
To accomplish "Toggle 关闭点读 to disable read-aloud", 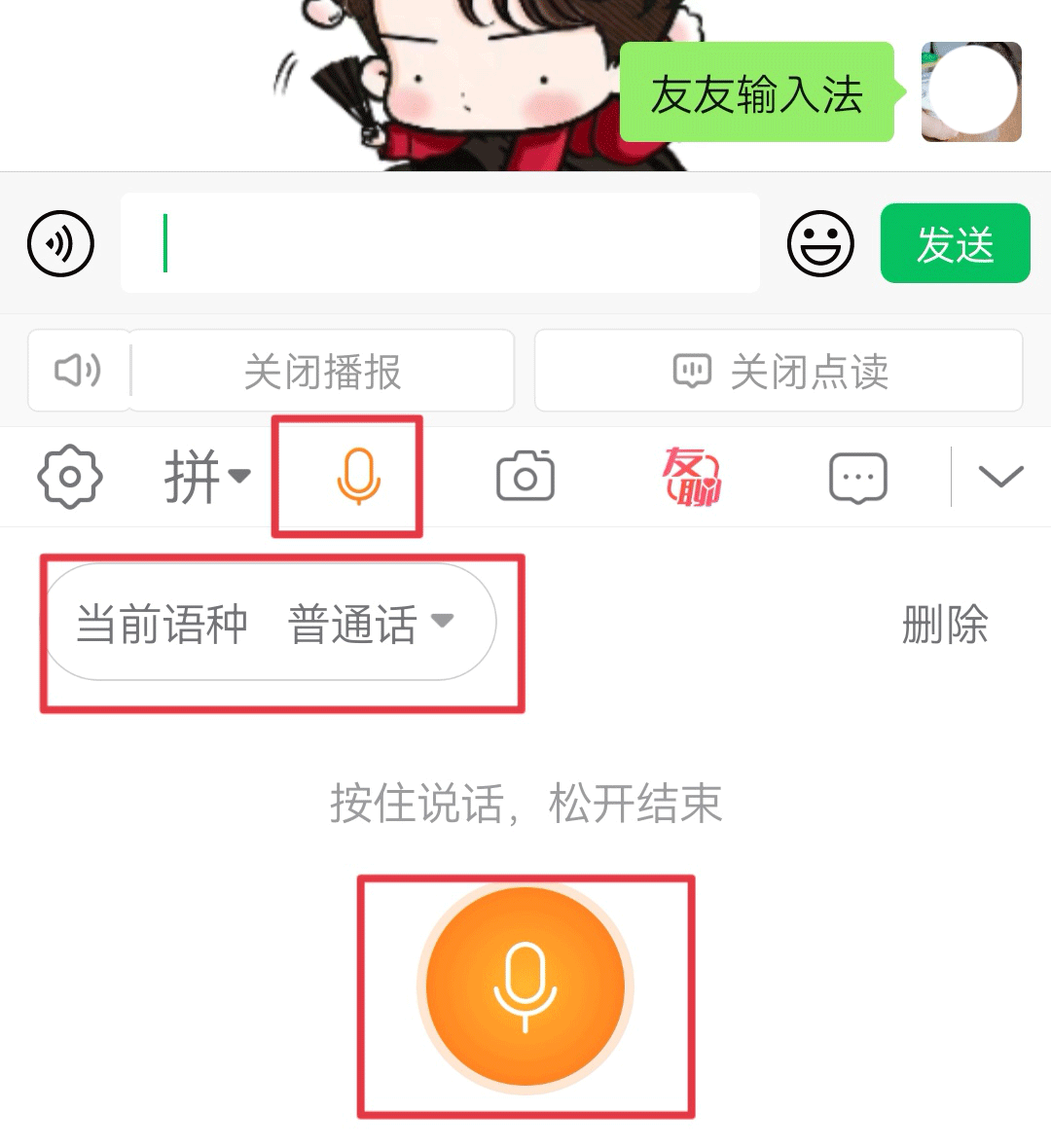I will pyautogui.click(x=778, y=371).
